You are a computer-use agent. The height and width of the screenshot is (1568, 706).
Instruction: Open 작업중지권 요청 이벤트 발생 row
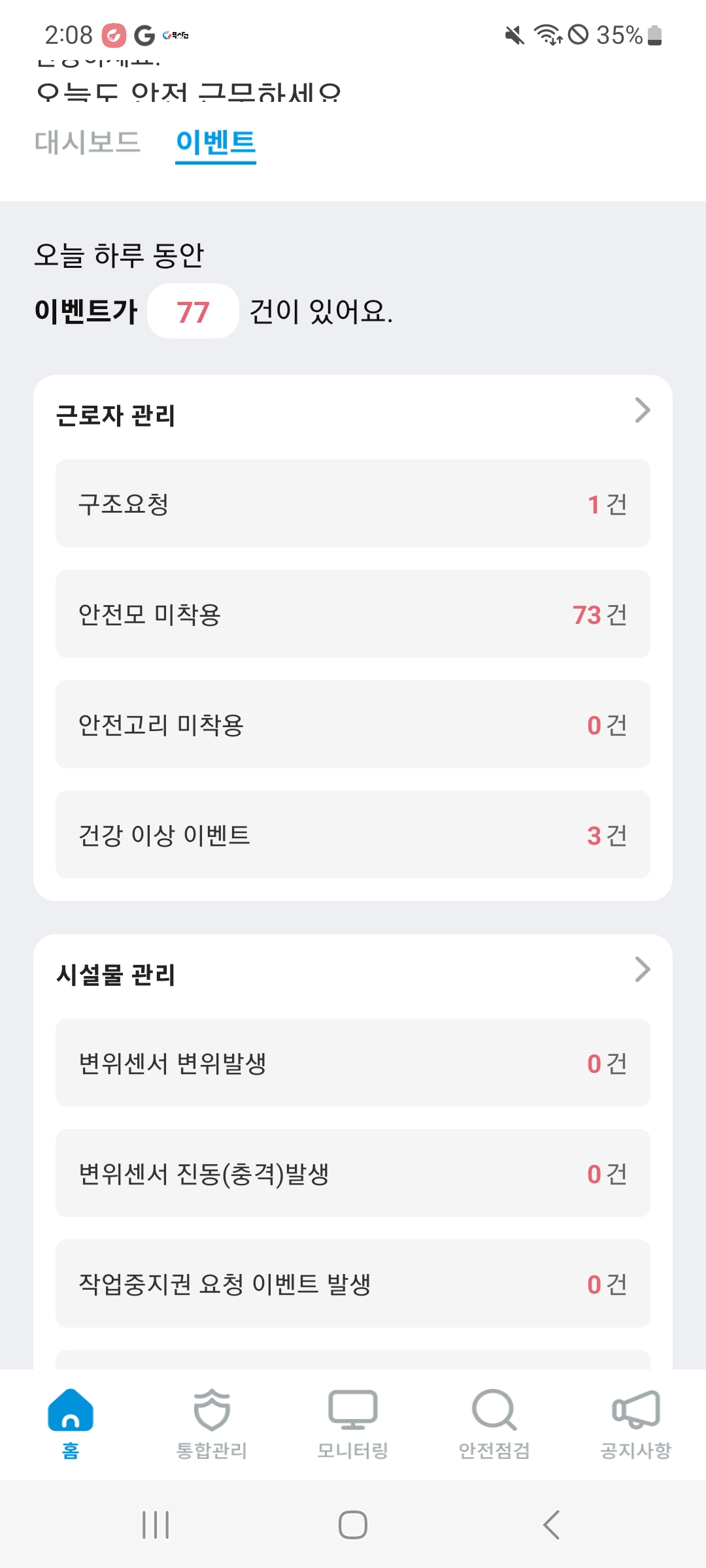click(353, 1284)
